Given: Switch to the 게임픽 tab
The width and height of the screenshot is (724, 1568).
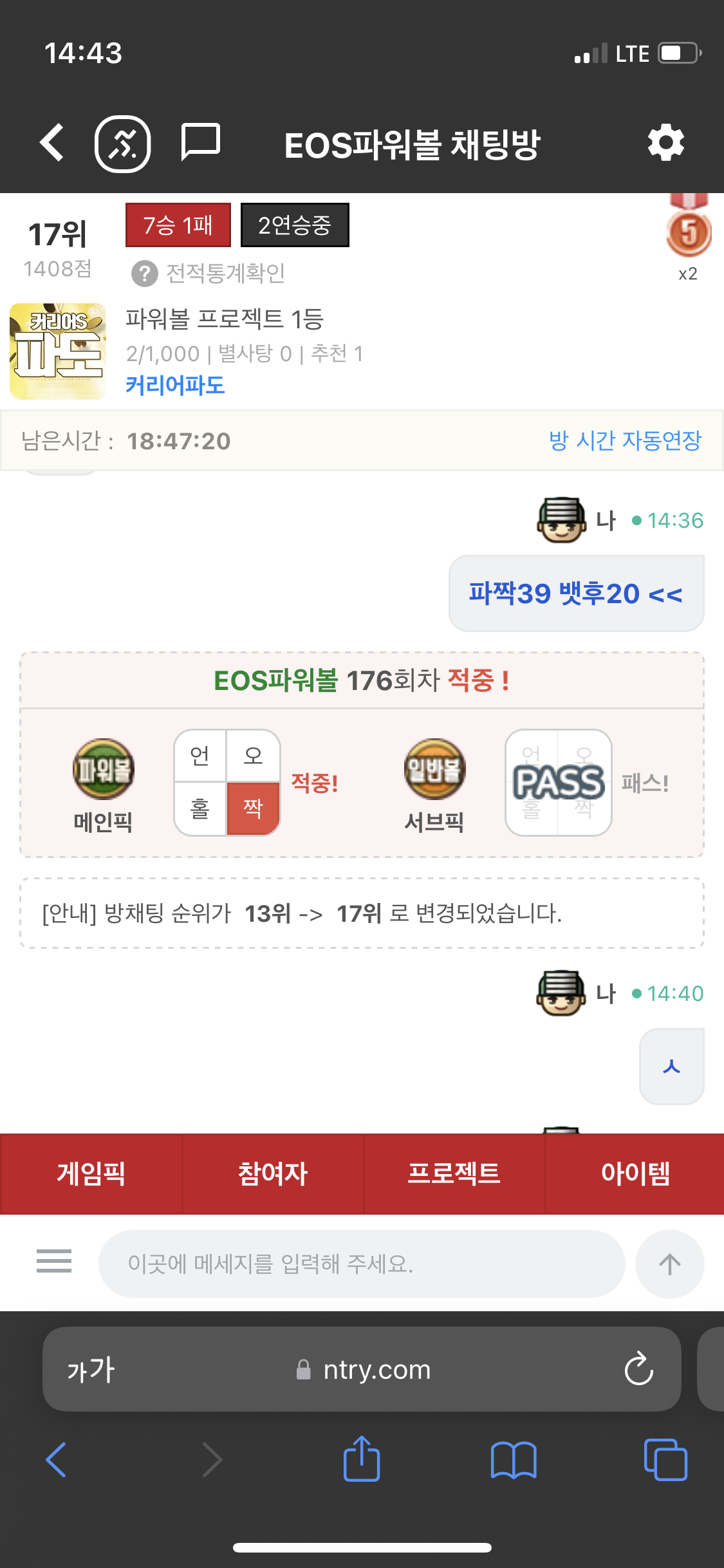Looking at the screenshot, I should pyautogui.click(x=91, y=1173).
